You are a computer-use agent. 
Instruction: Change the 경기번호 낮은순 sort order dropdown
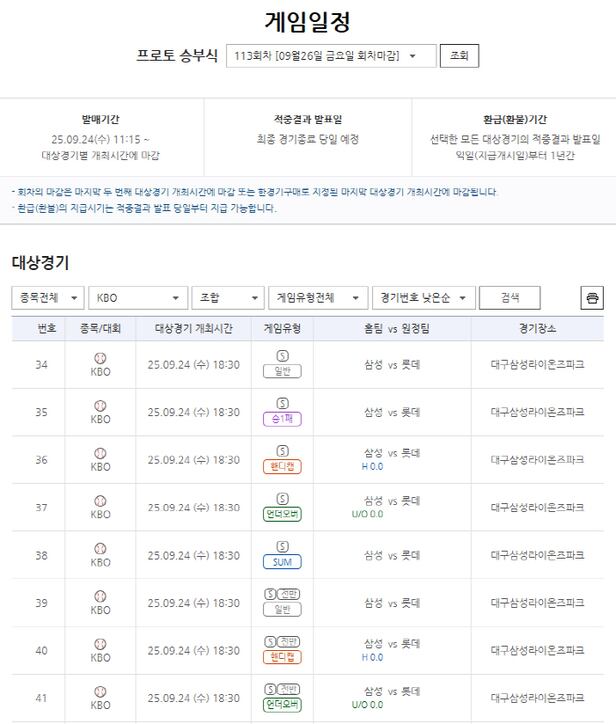[x=422, y=298]
